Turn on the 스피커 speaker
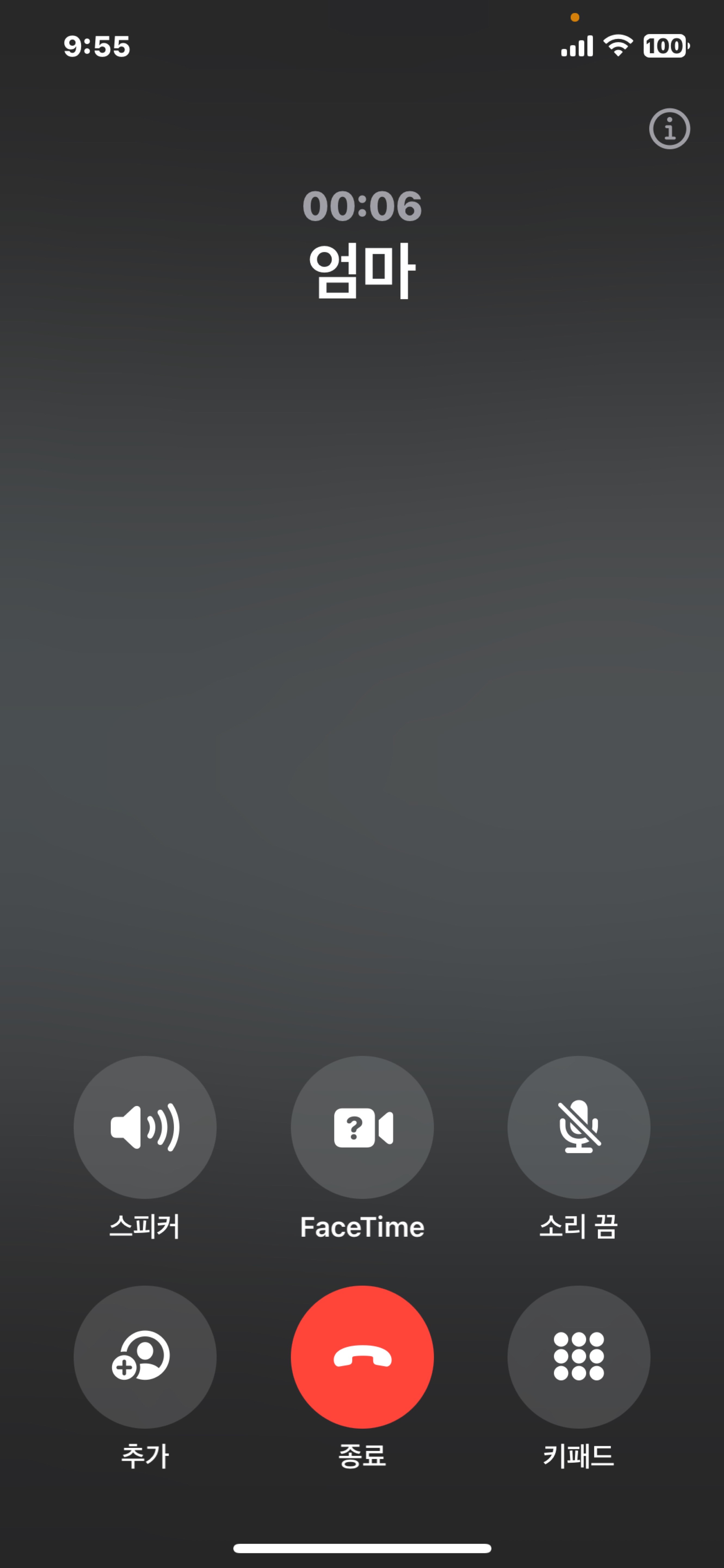Screen dimensions: 724x1568 tap(145, 1127)
